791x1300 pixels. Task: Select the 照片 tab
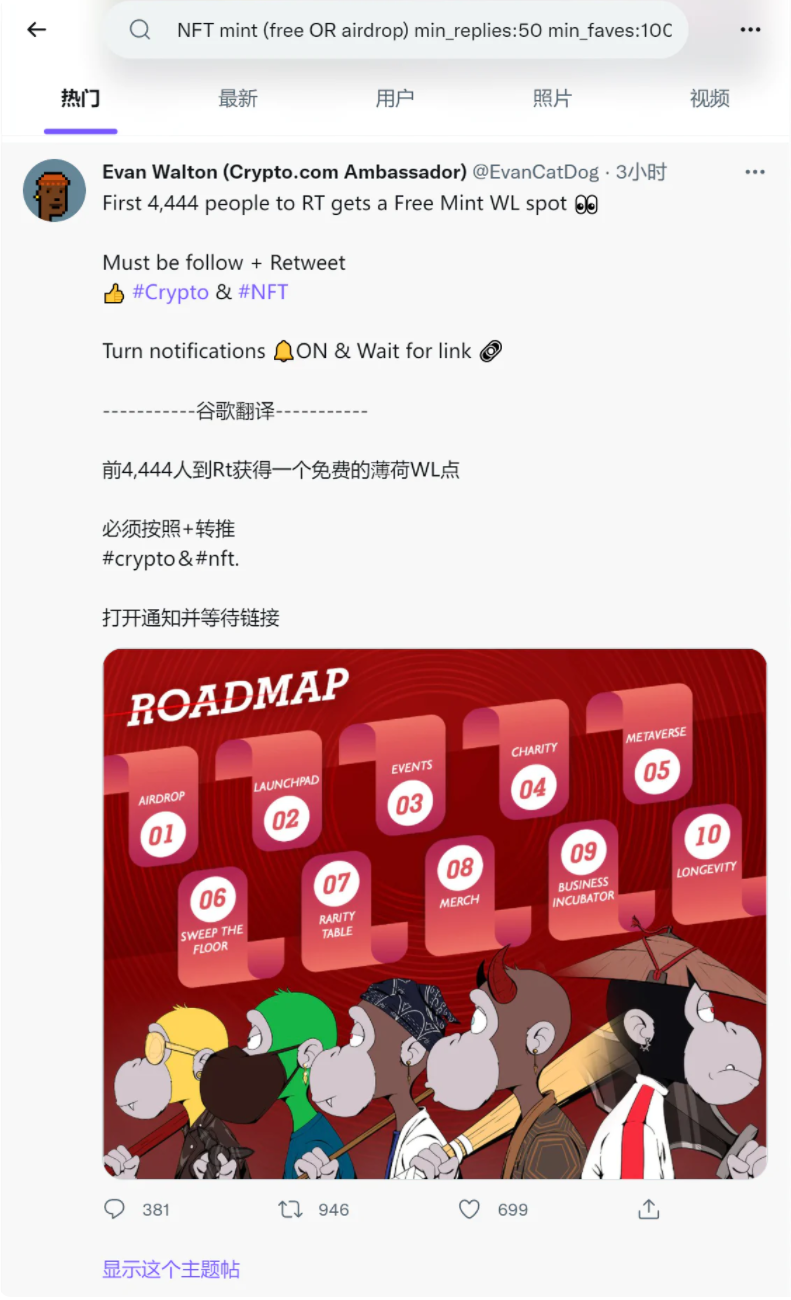[552, 98]
